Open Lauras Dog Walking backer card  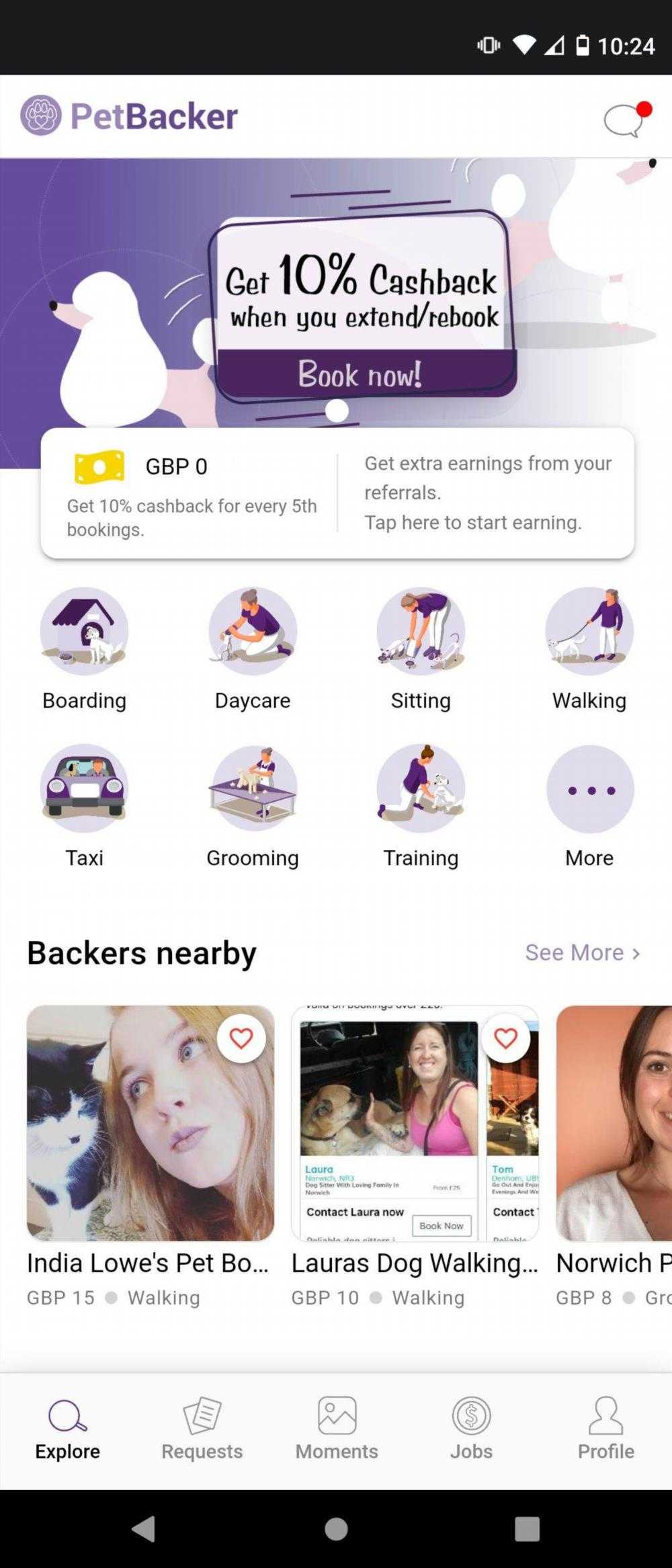pyautogui.click(x=415, y=1143)
